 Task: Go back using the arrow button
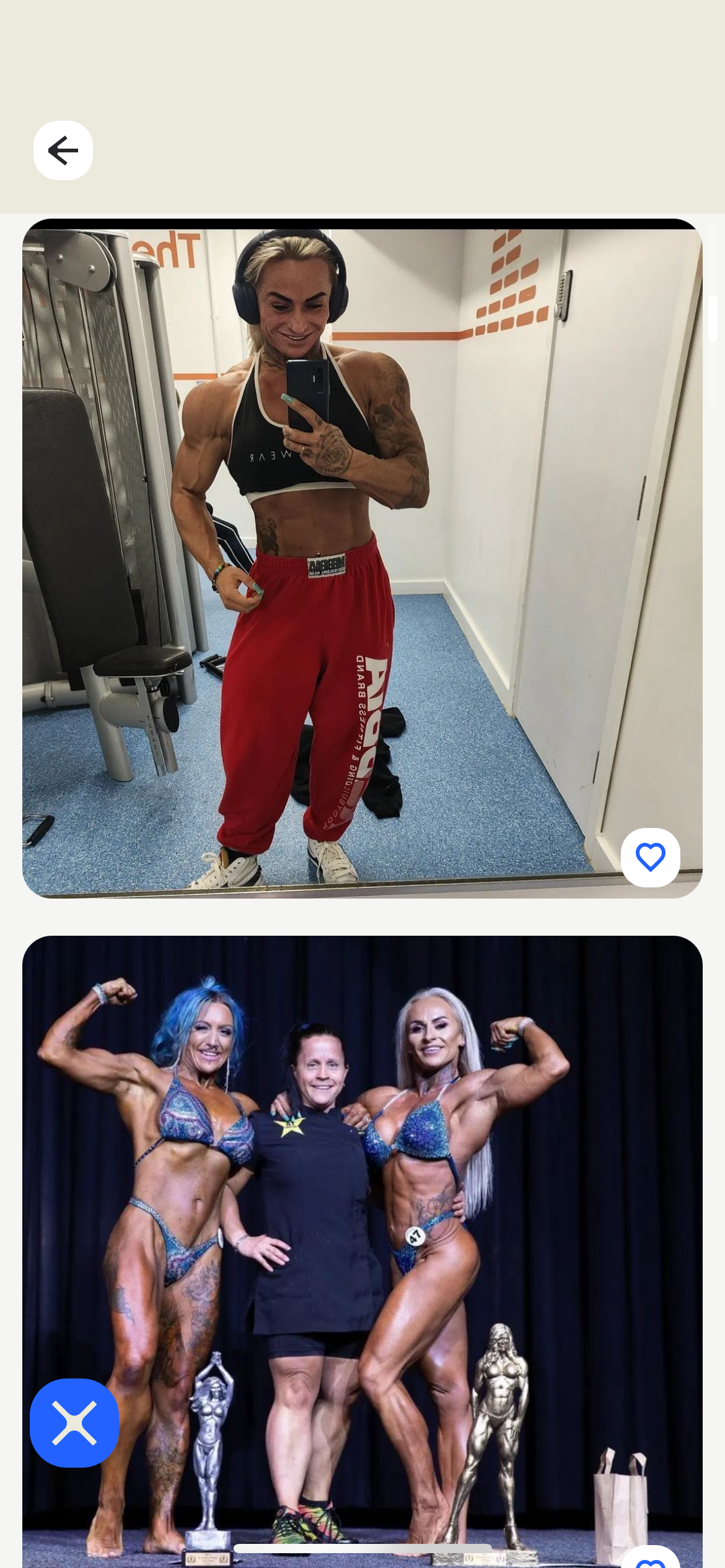63,150
